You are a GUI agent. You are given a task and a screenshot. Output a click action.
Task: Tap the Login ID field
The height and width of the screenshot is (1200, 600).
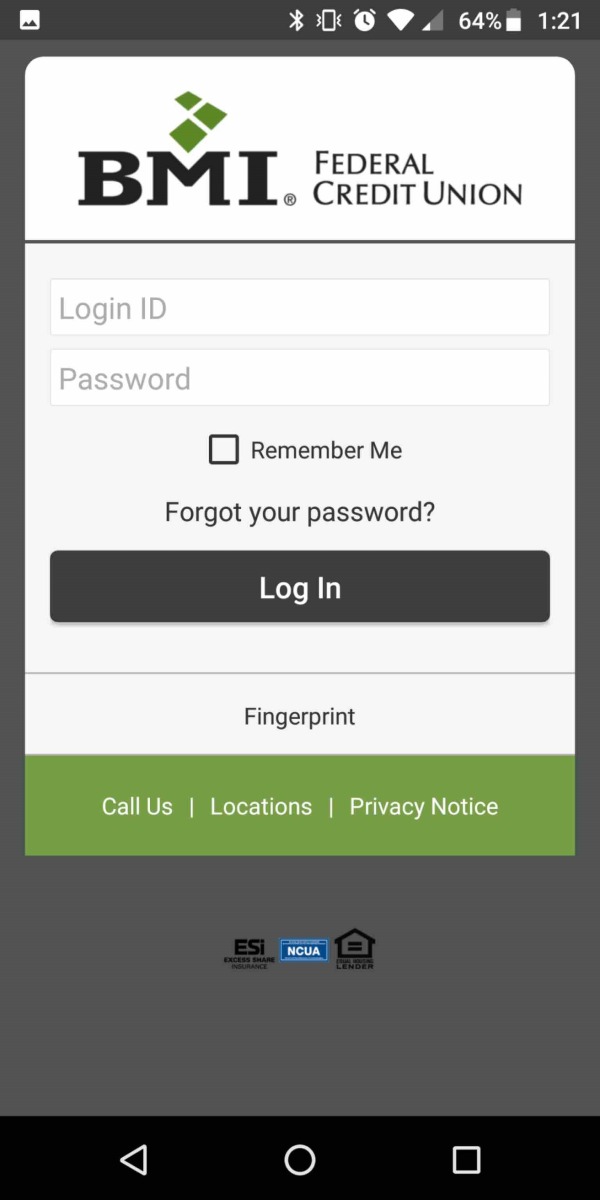pos(300,308)
